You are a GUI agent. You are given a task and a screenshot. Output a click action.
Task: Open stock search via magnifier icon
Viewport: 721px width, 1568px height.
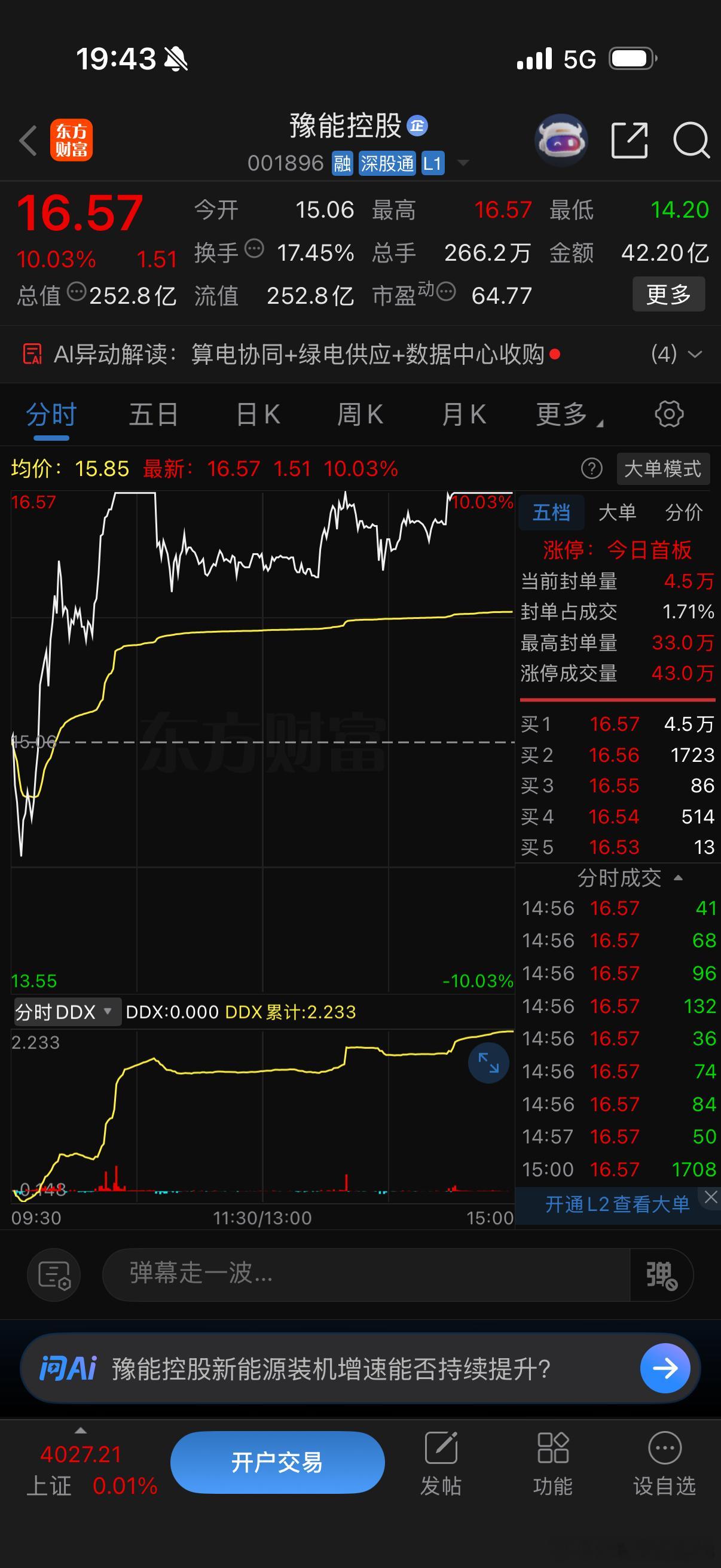(x=691, y=141)
